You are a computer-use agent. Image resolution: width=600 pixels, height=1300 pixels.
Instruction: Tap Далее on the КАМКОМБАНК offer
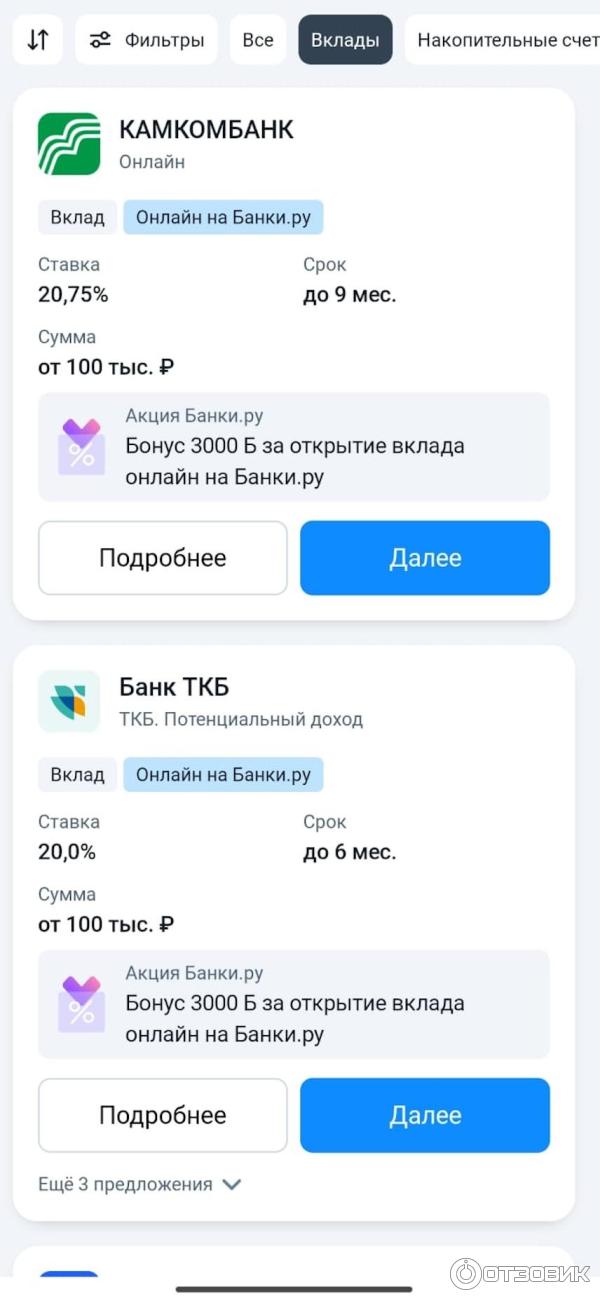click(425, 558)
